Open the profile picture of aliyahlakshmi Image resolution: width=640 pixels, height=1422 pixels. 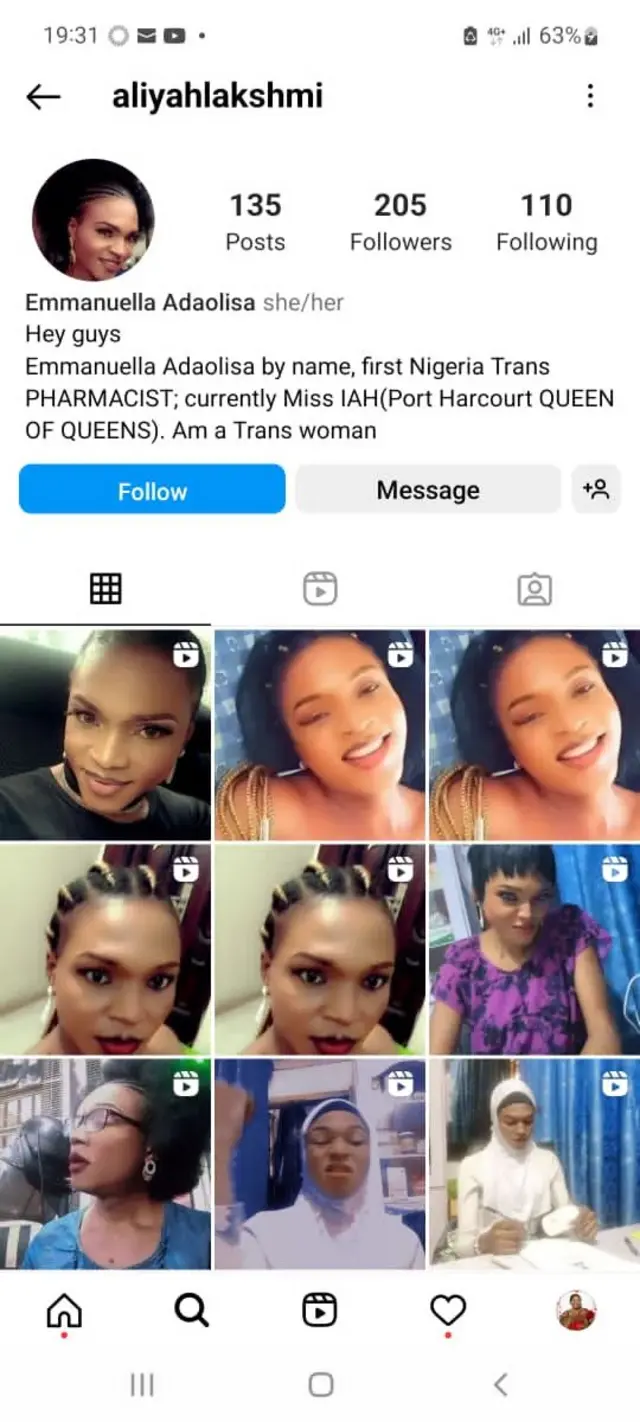tap(93, 220)
